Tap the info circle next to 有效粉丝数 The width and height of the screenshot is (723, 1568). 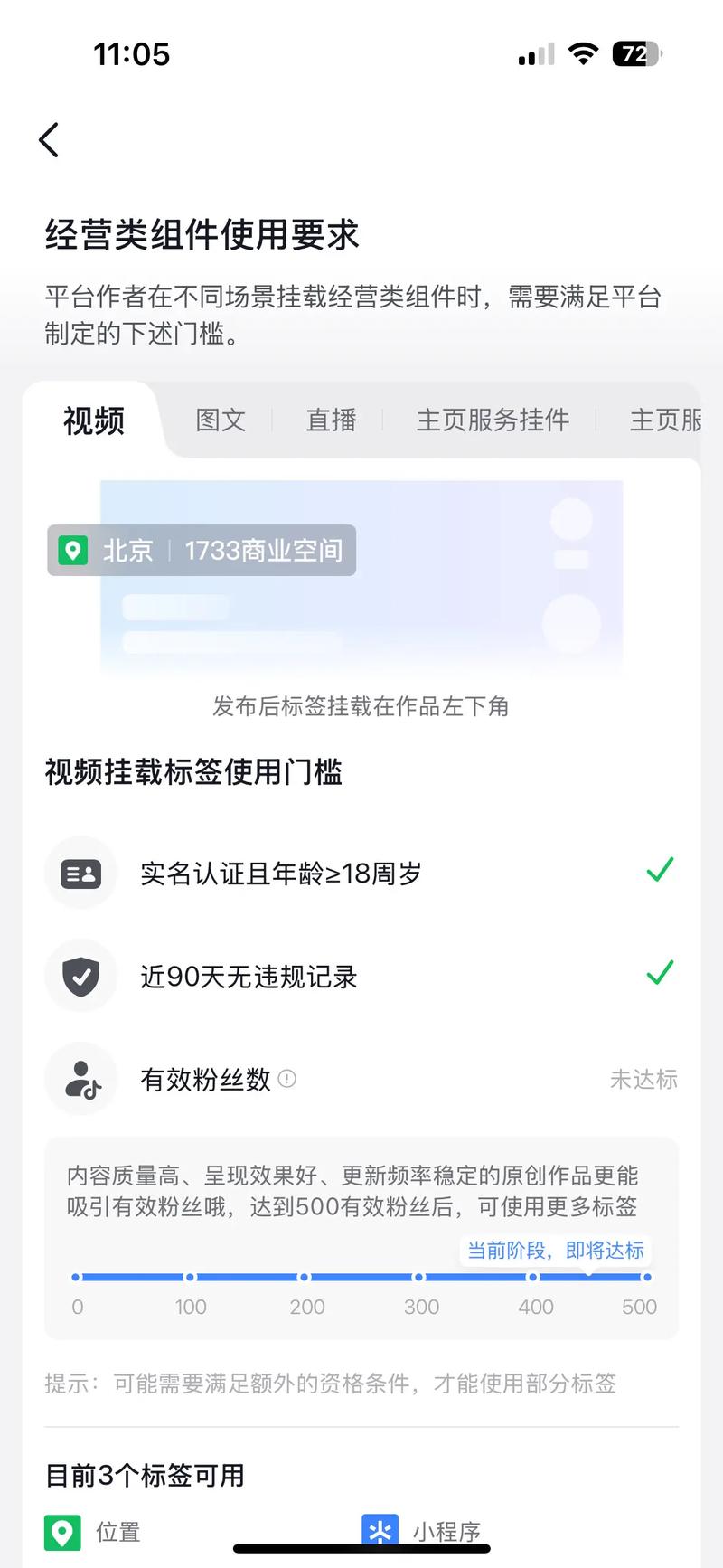pos(287,1079)
